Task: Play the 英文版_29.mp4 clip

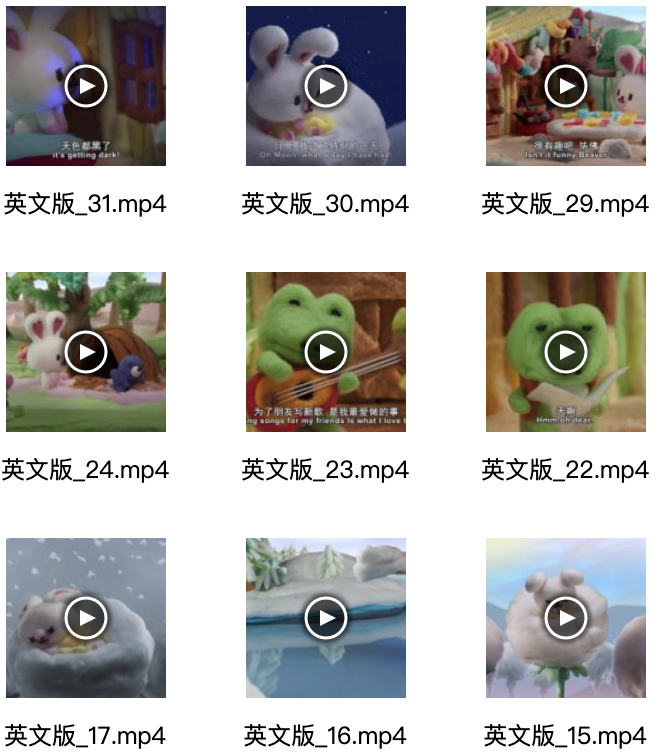Action: click(x=566, y=87)
